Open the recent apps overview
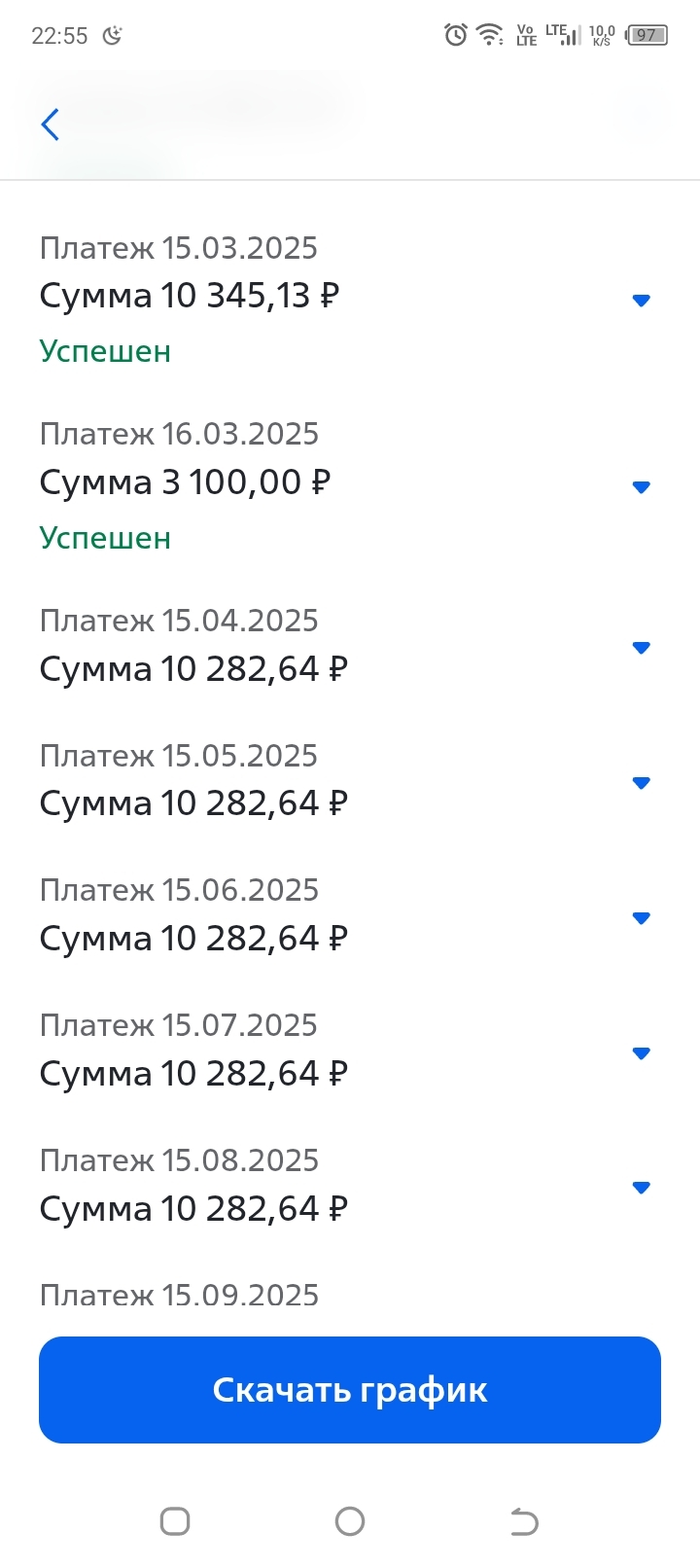The image size is (700, 1568). (175, 1520)
